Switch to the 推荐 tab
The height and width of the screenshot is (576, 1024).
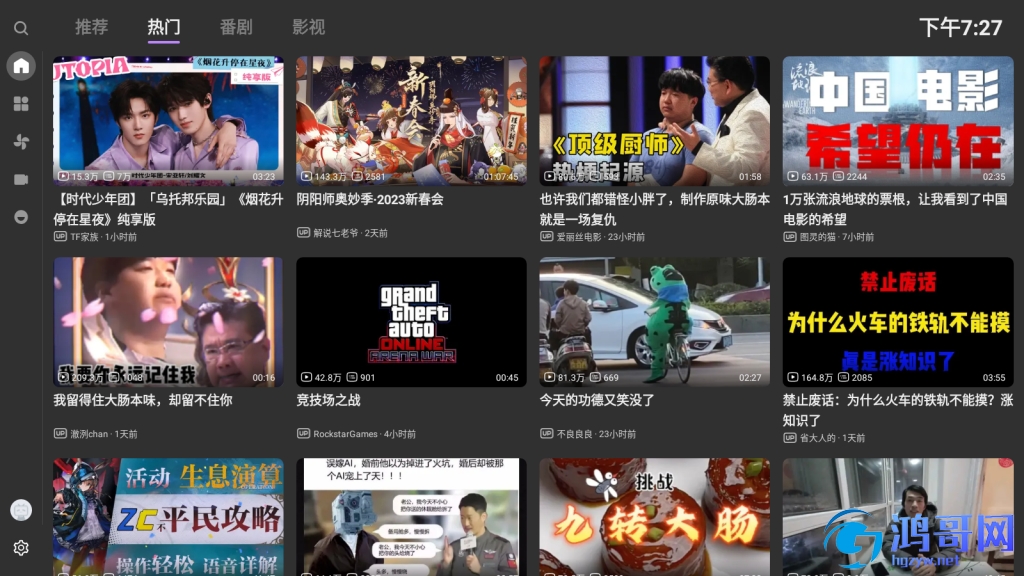[92, 27]
